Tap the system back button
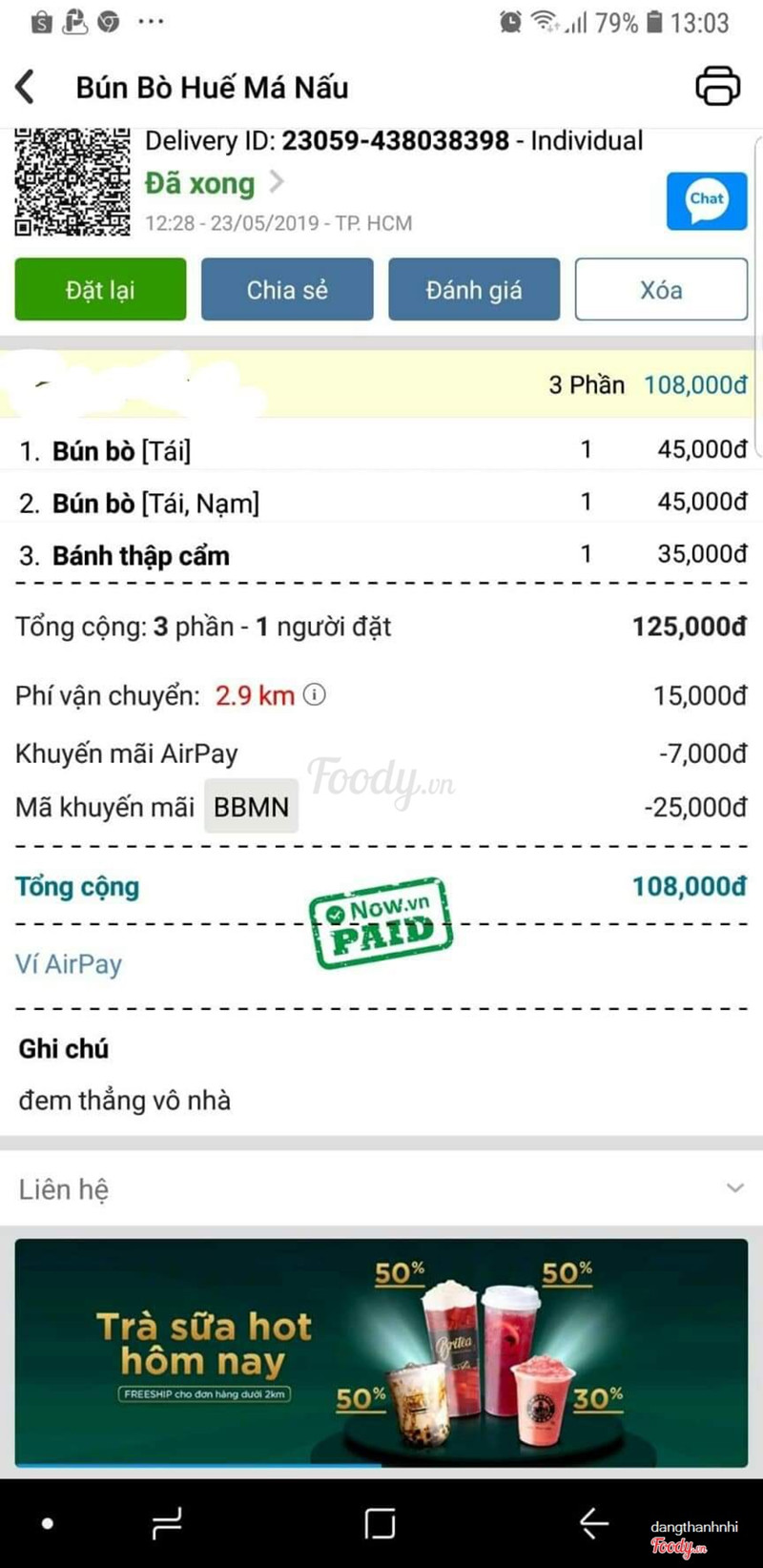Viewport: 763px width, 1568px height. click(x=593, y=1523)
